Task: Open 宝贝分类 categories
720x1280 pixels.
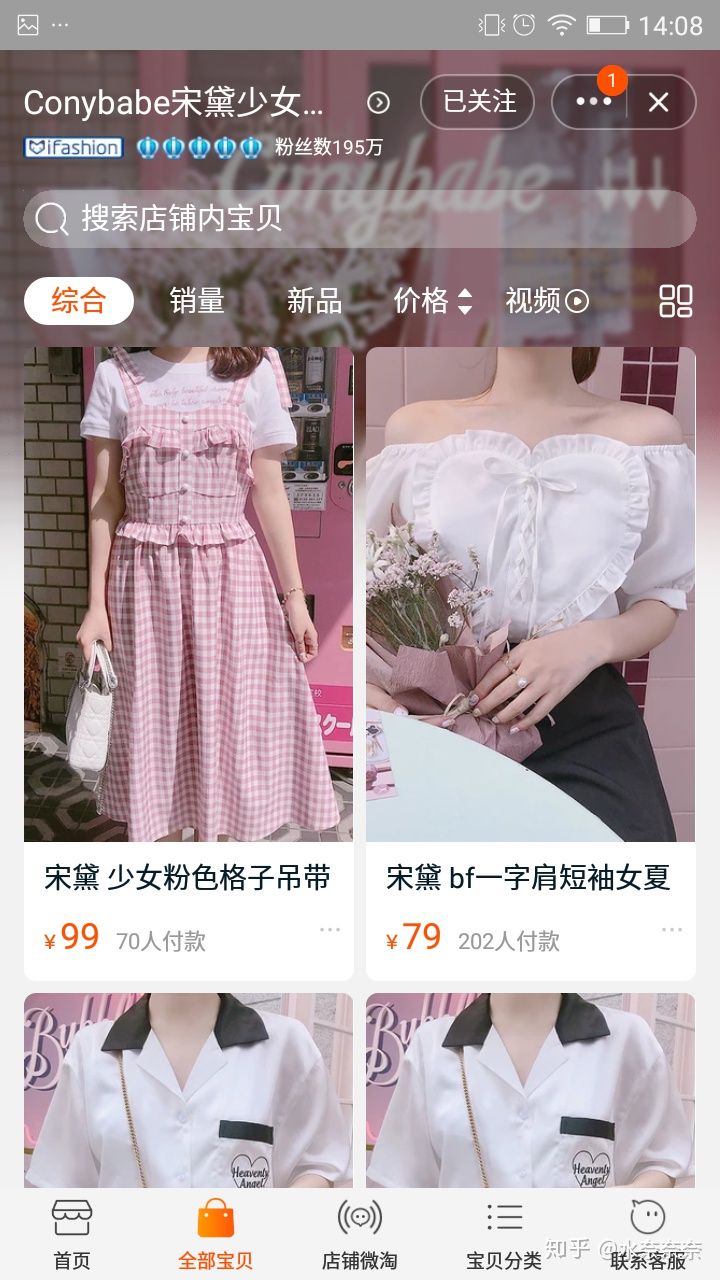Action: coord(504,1234)
